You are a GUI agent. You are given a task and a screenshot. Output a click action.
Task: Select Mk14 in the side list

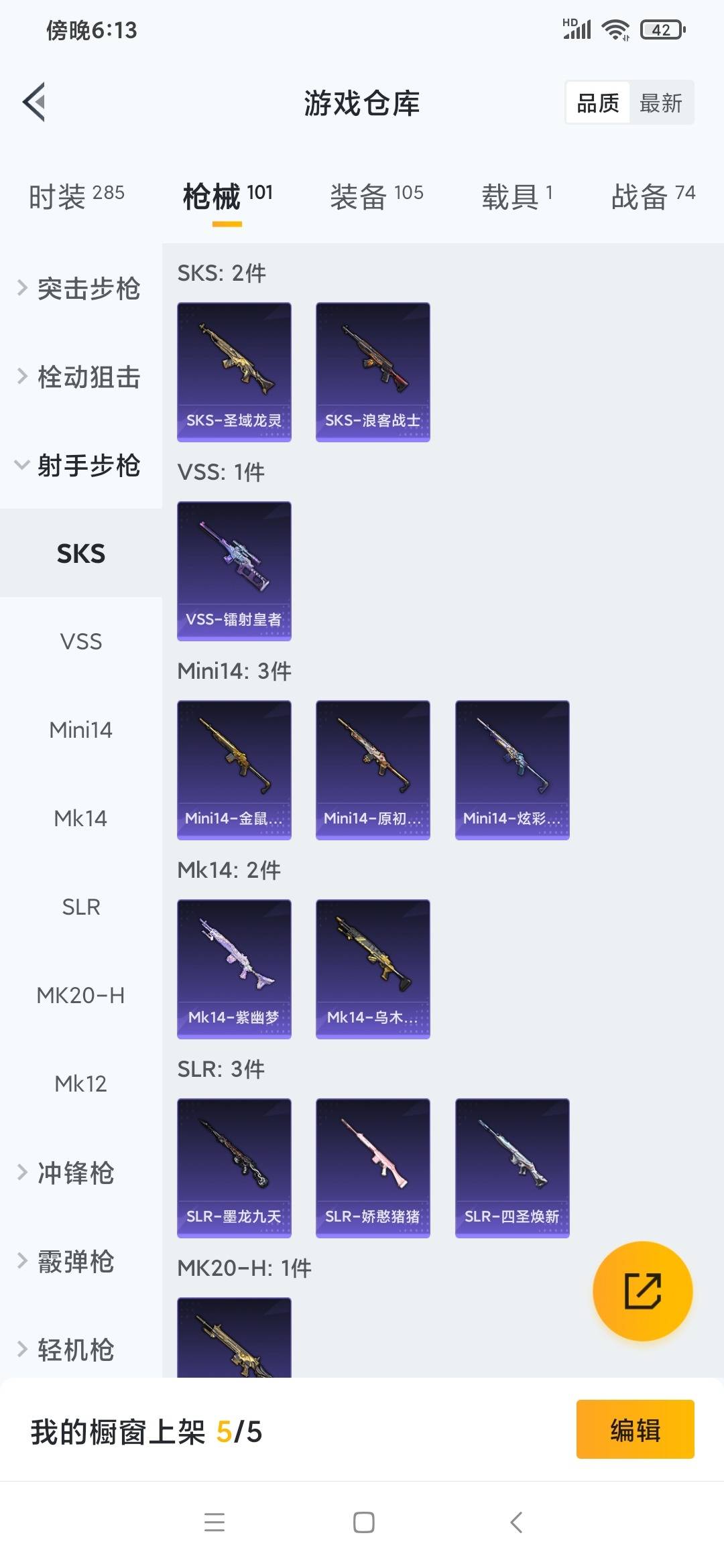pos(81,818)
